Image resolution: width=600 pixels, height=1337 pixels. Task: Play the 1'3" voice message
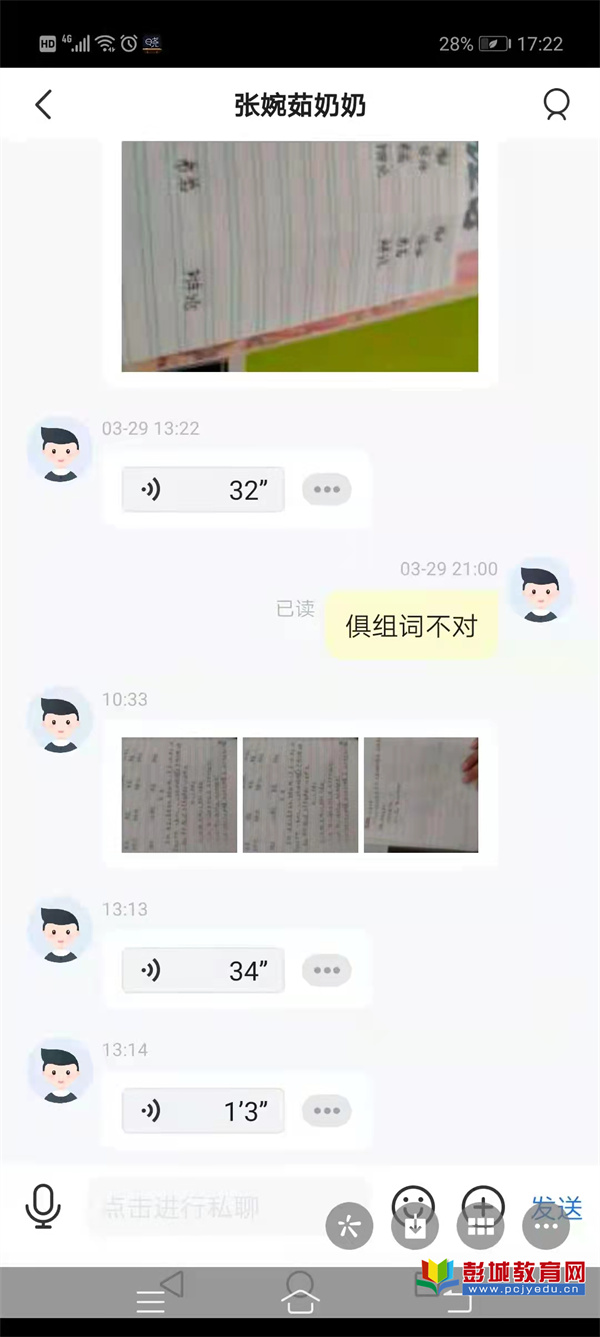coord(203,1110)
